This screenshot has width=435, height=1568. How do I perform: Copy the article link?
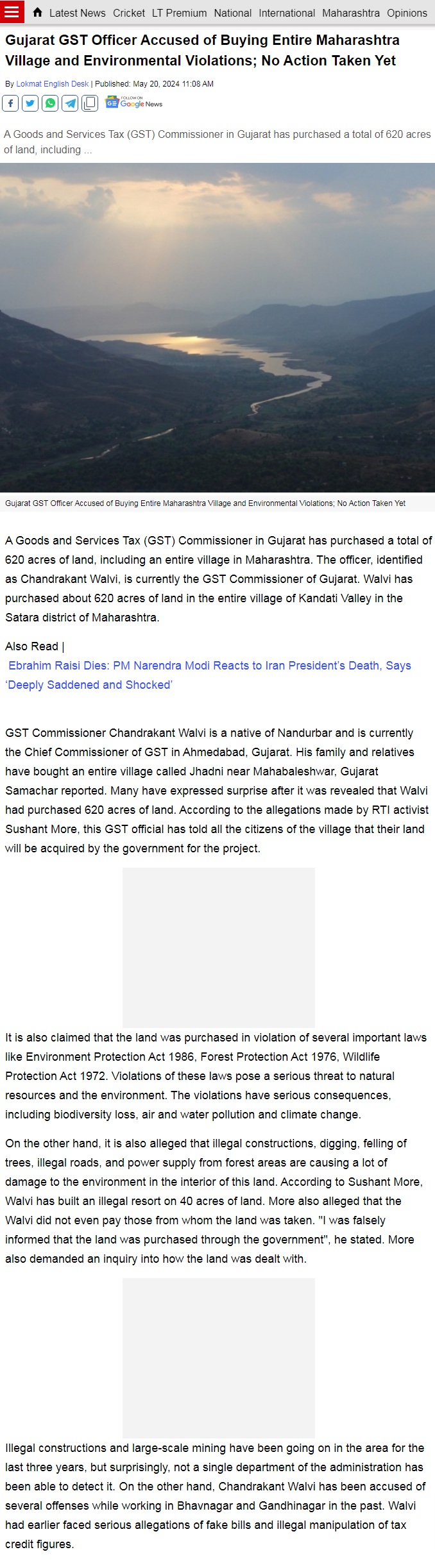[90, 103]
